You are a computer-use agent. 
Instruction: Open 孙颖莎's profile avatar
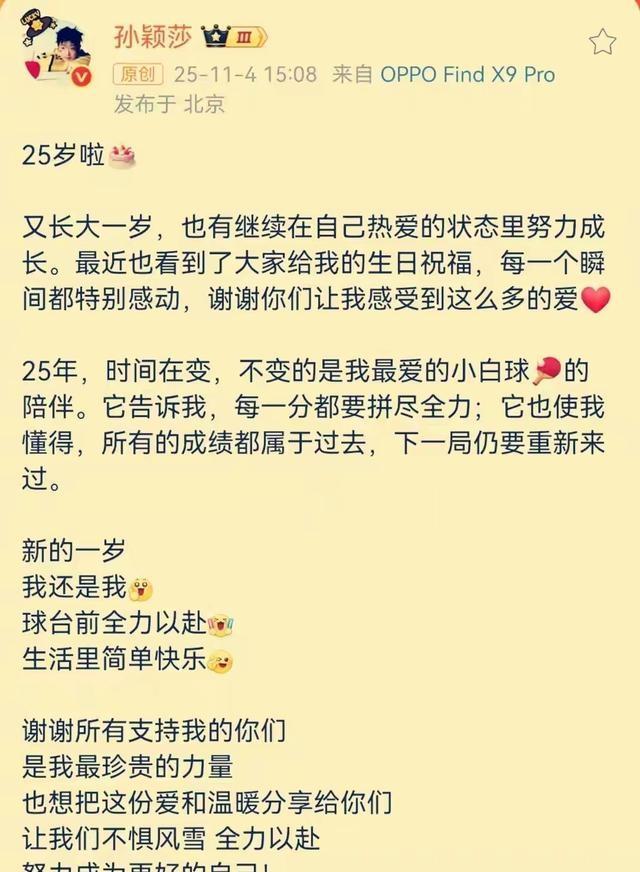[x=56, y=56]
